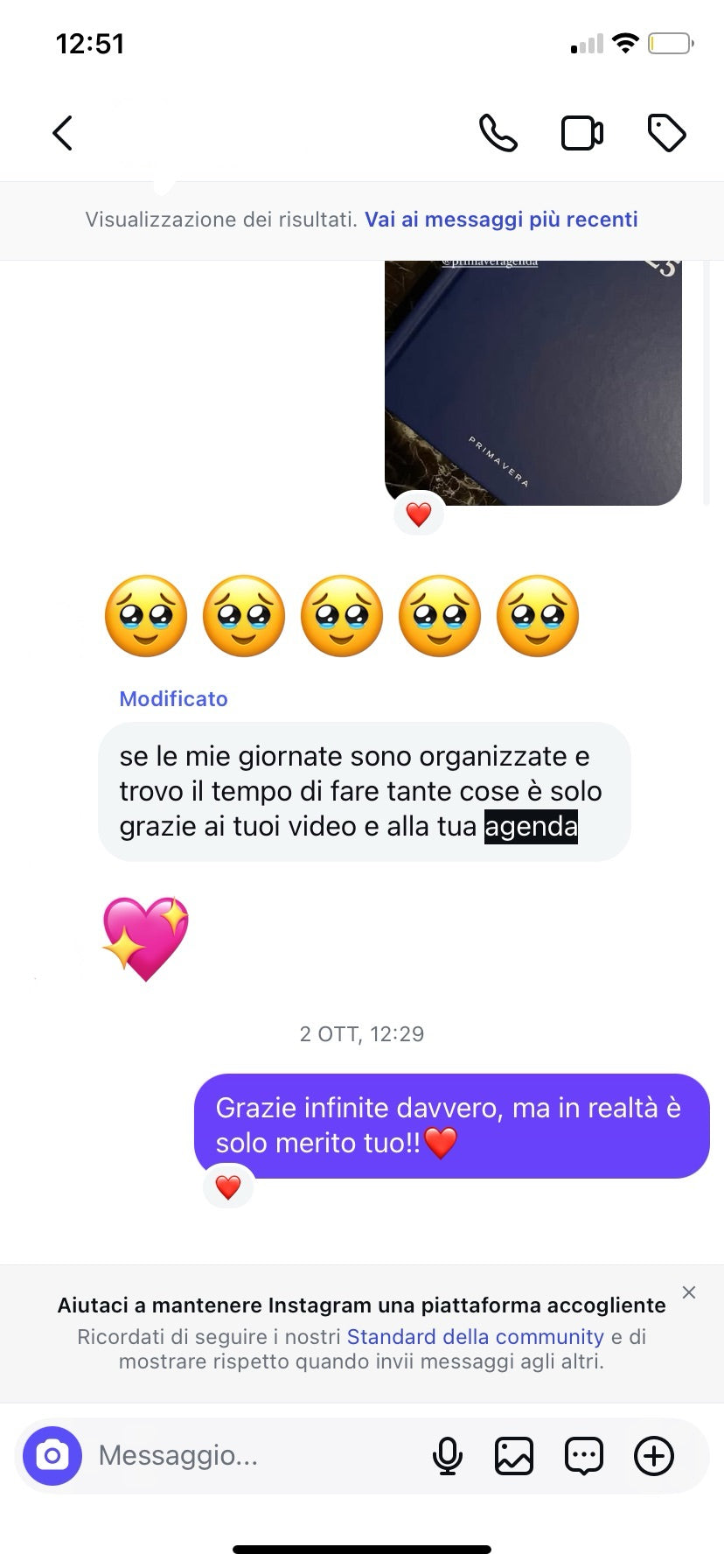724x1568 pixels.
Task: Start an audio call
Action: pos(498,134)
